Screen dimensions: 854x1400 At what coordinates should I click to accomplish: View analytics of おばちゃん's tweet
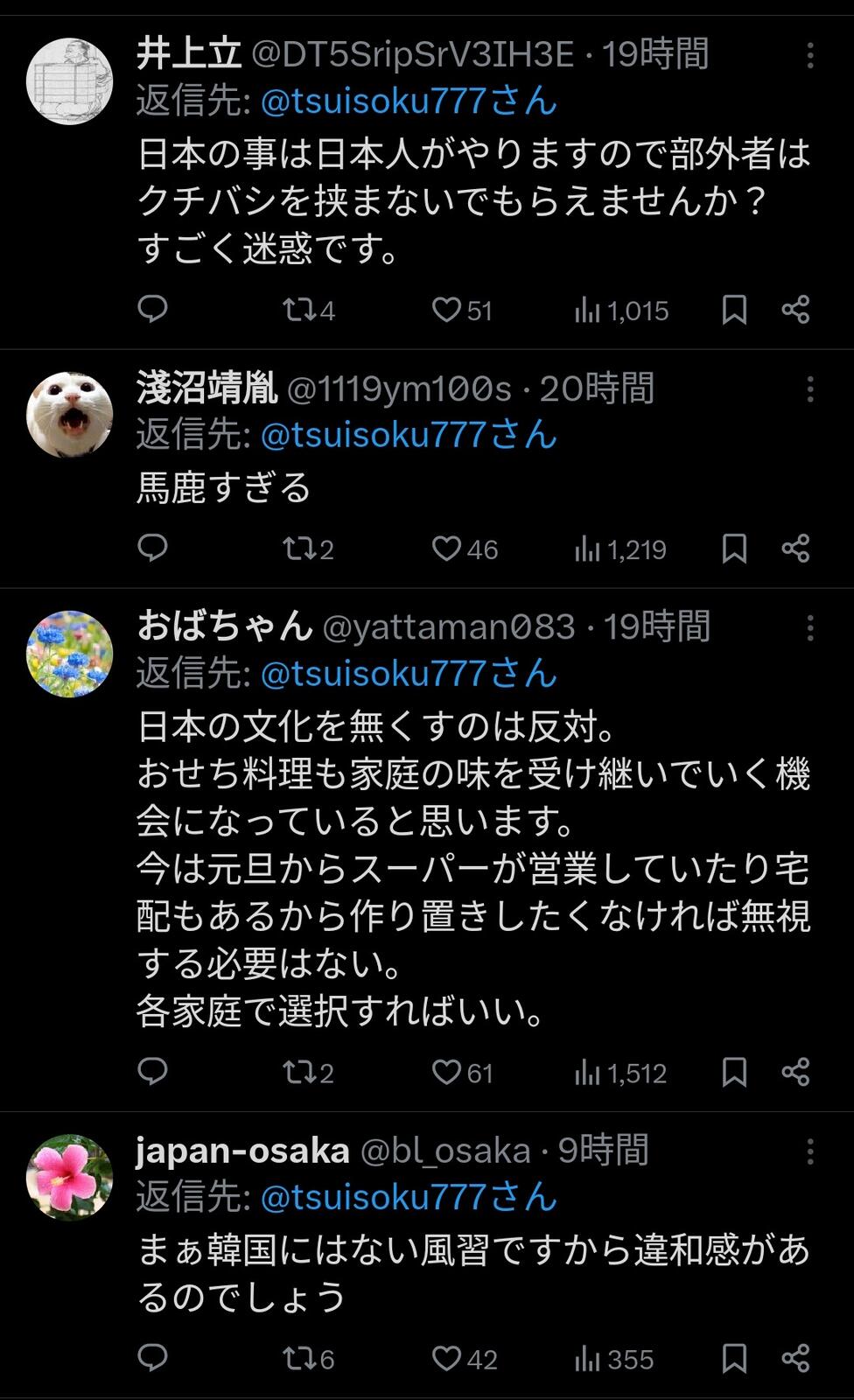[x=620, y=1073]
